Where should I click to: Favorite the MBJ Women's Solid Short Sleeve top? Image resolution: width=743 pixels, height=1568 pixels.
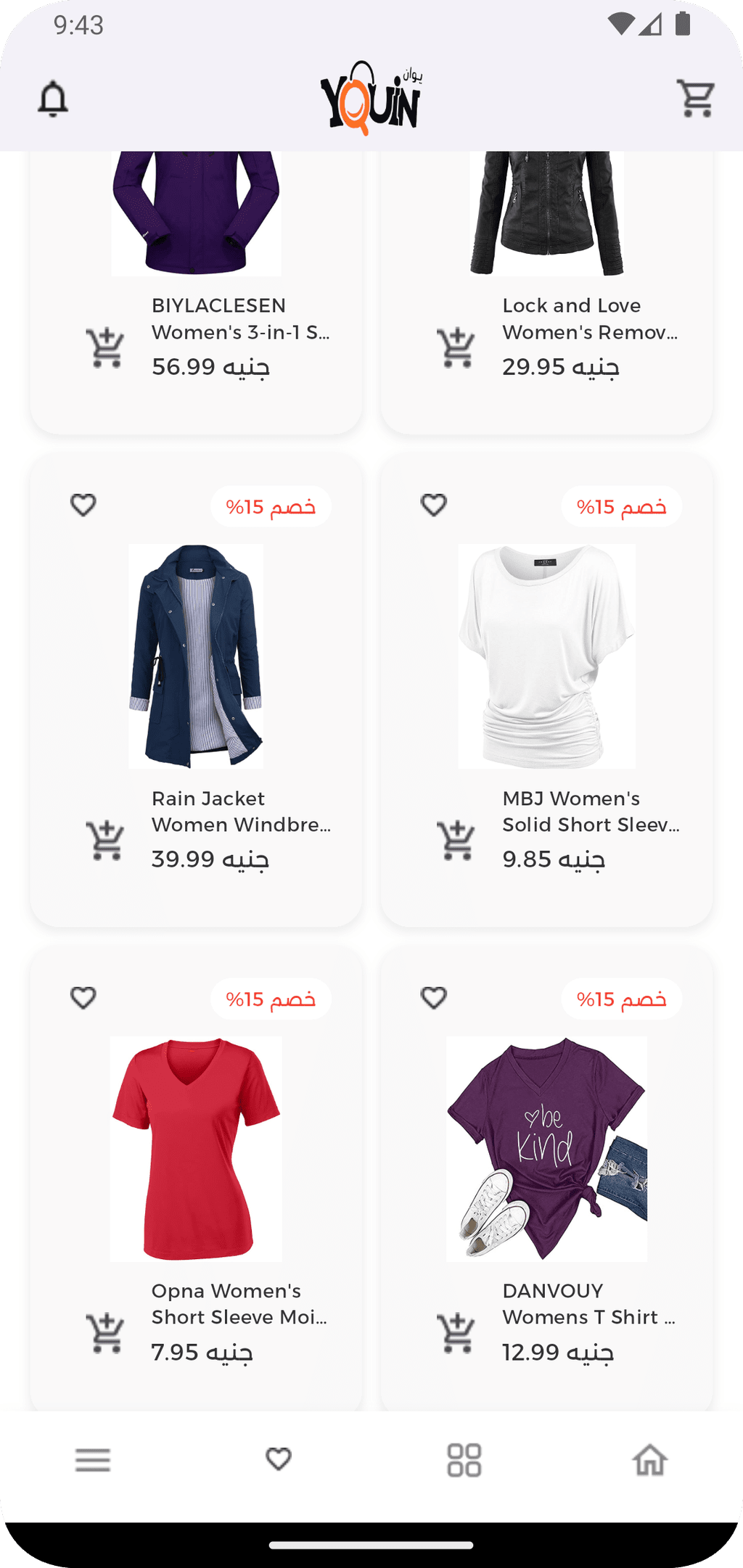(434, 505)
